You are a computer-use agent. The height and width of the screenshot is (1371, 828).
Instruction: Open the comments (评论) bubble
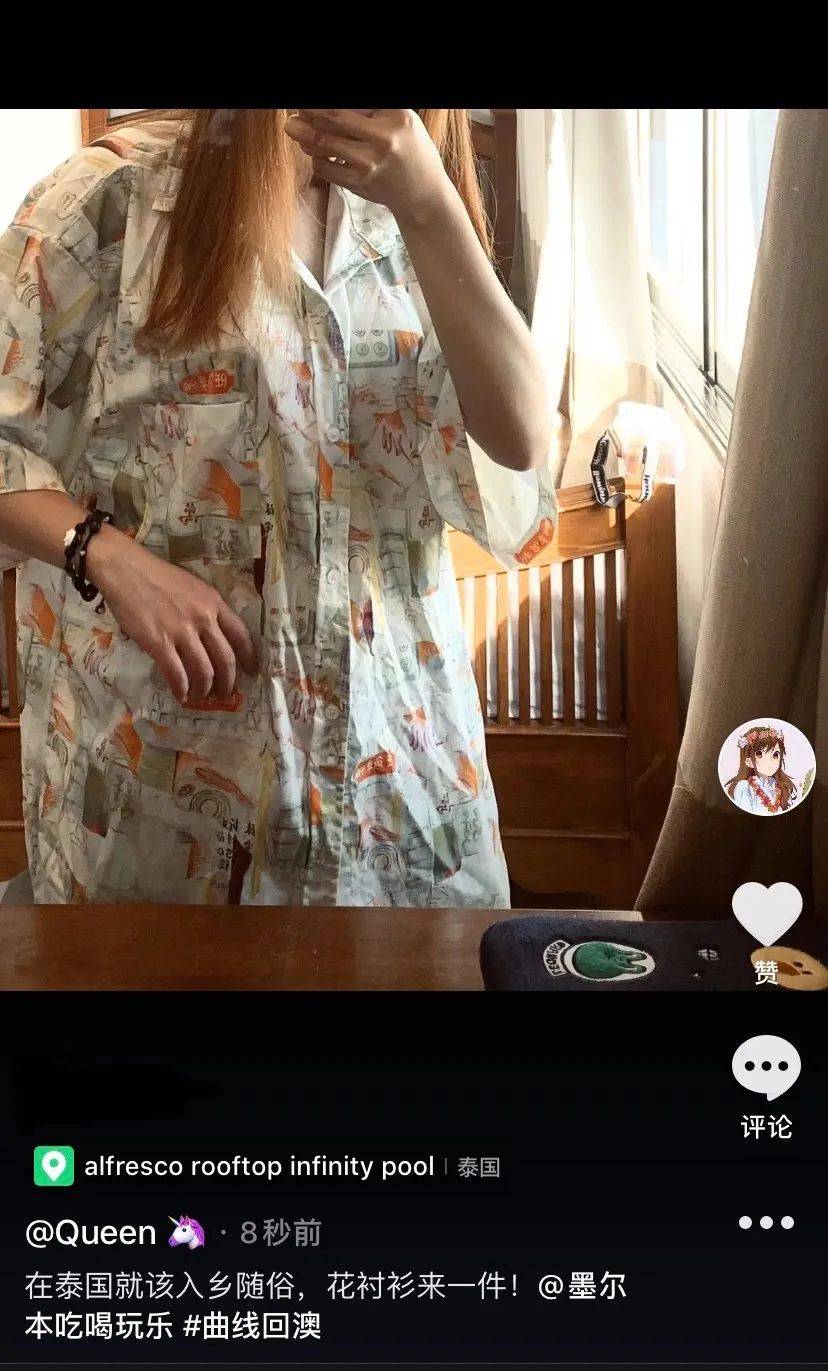coord(766,1068)
